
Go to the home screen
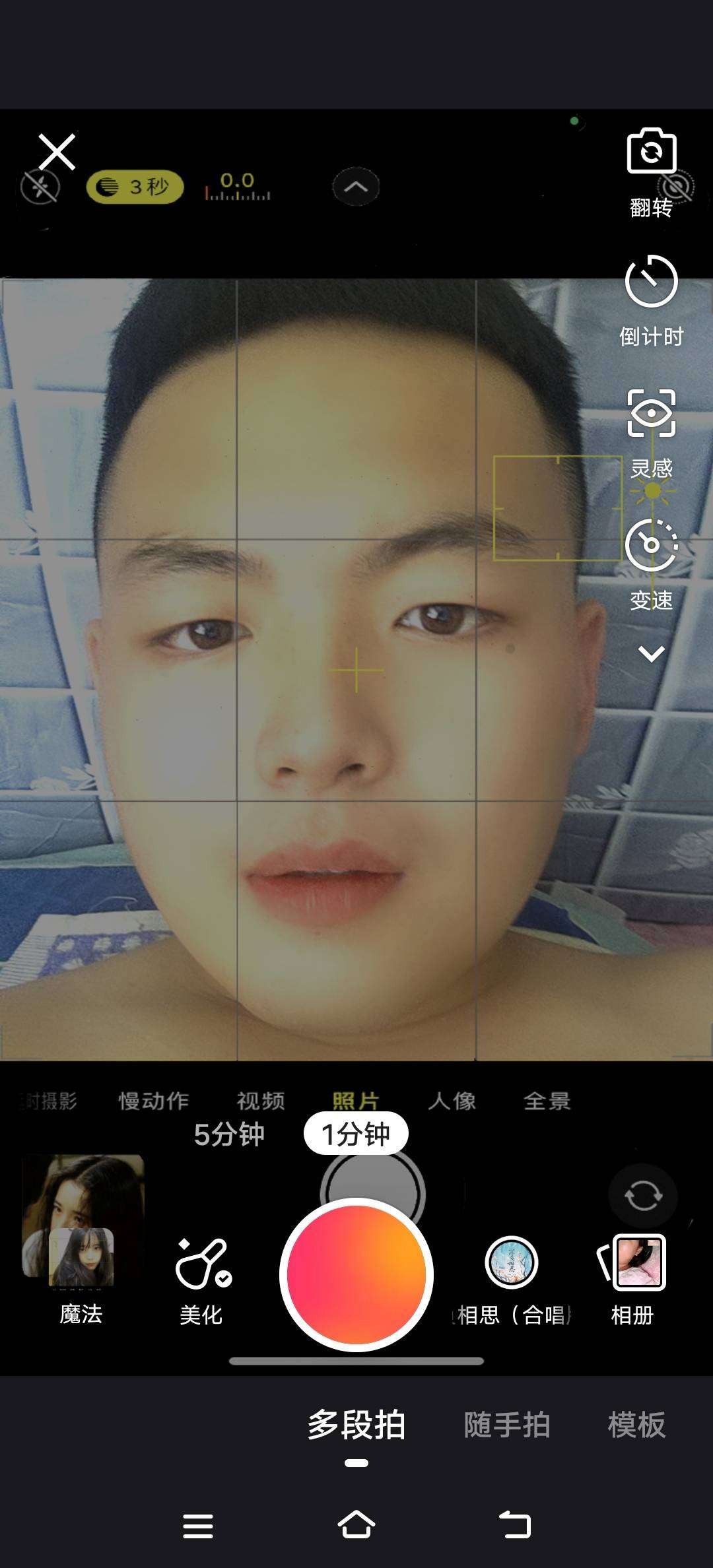tap(356, 1525)
